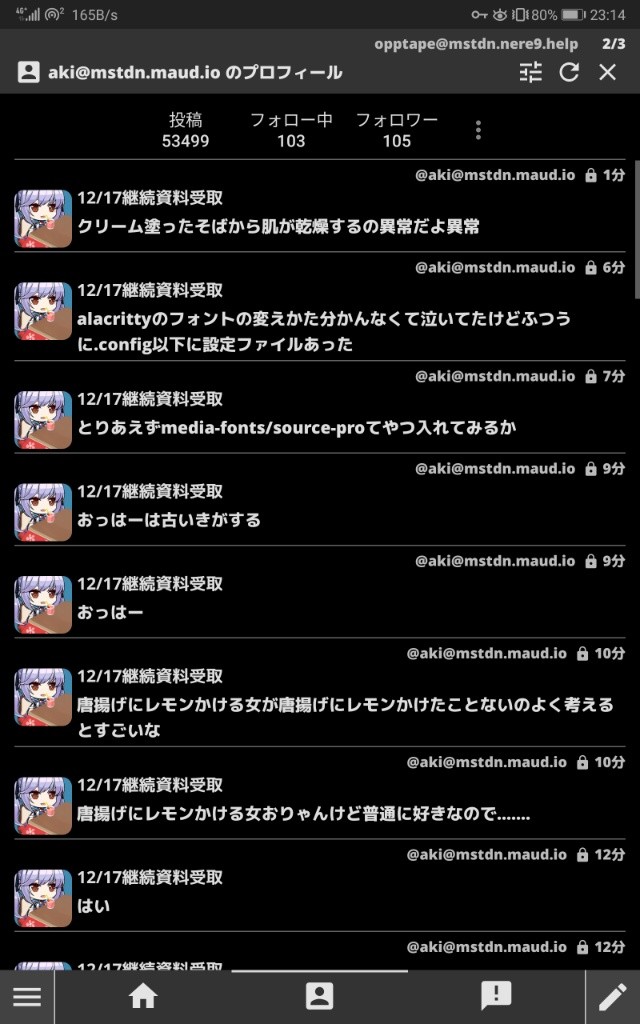Open the post about alacritty font config
The height and width of the screenshot is (1024, 640).
(x=324, y=331)
